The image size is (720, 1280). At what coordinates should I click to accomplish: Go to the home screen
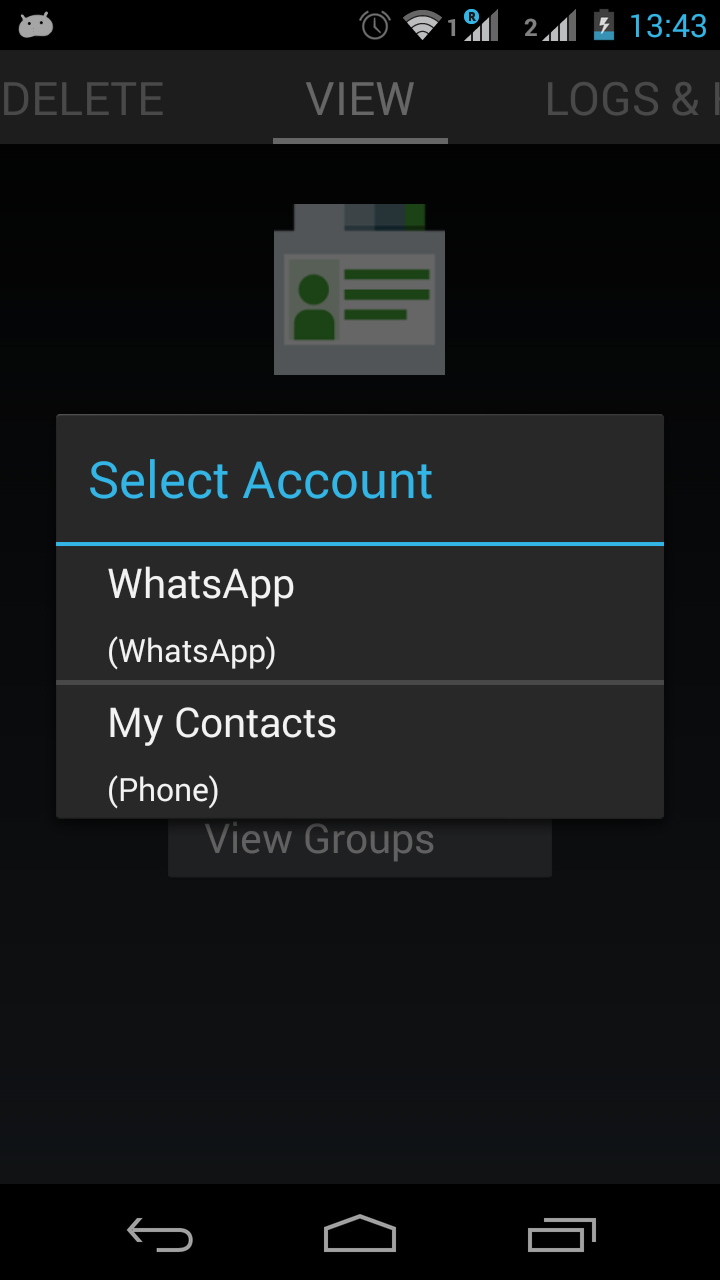click(x=360, y=1235)
